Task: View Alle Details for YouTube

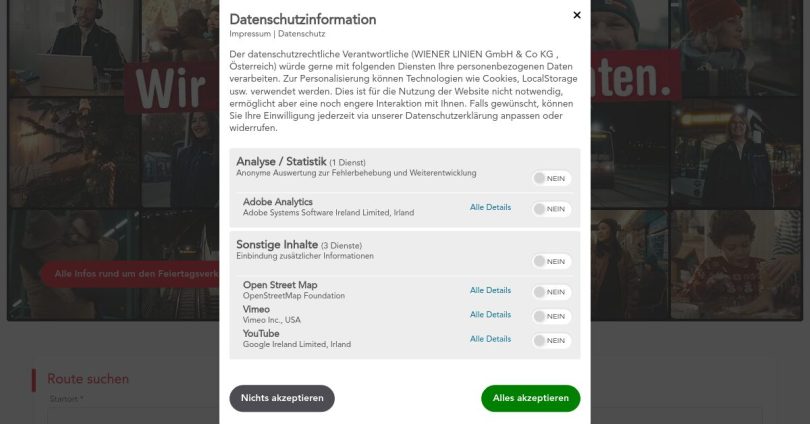Action: (x=490, y=338)
